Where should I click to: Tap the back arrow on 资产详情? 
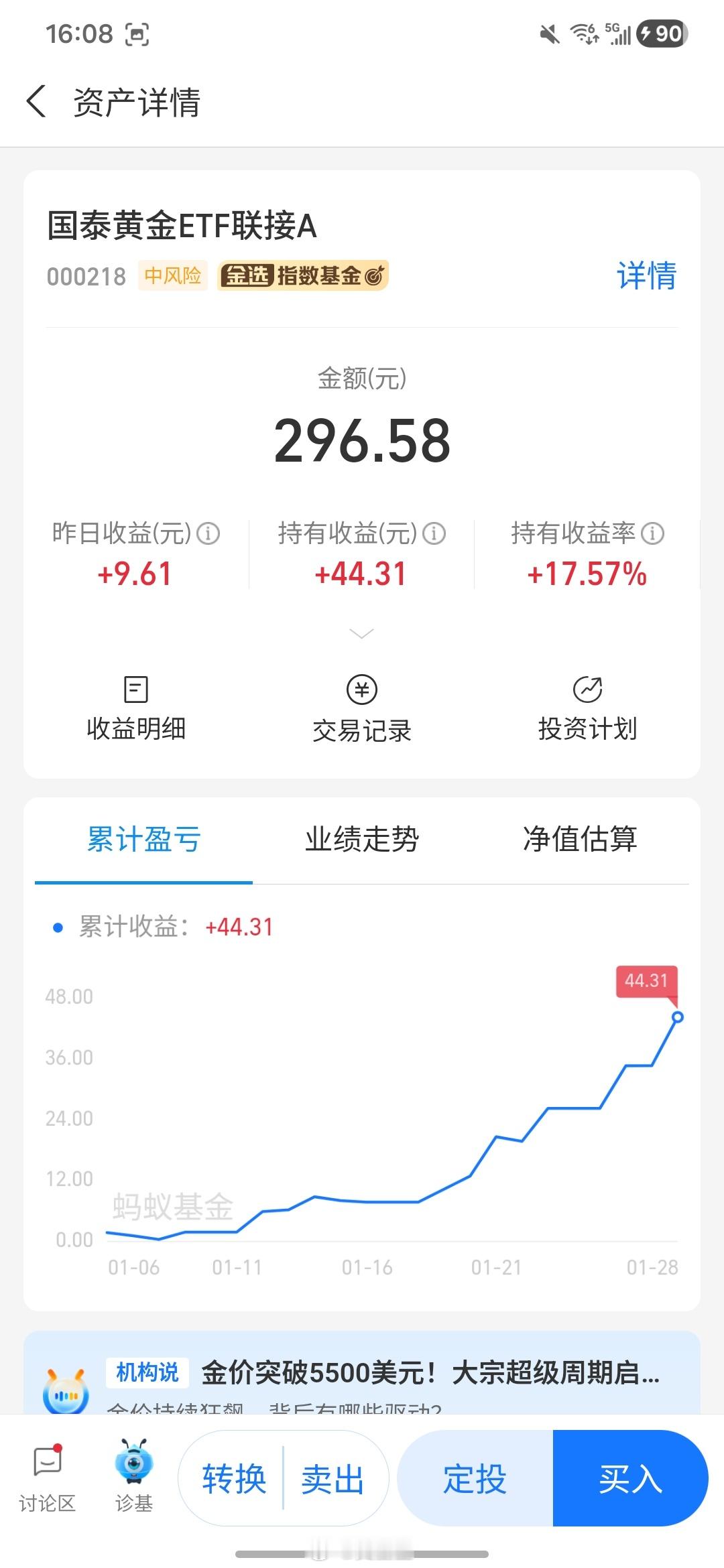38,102
